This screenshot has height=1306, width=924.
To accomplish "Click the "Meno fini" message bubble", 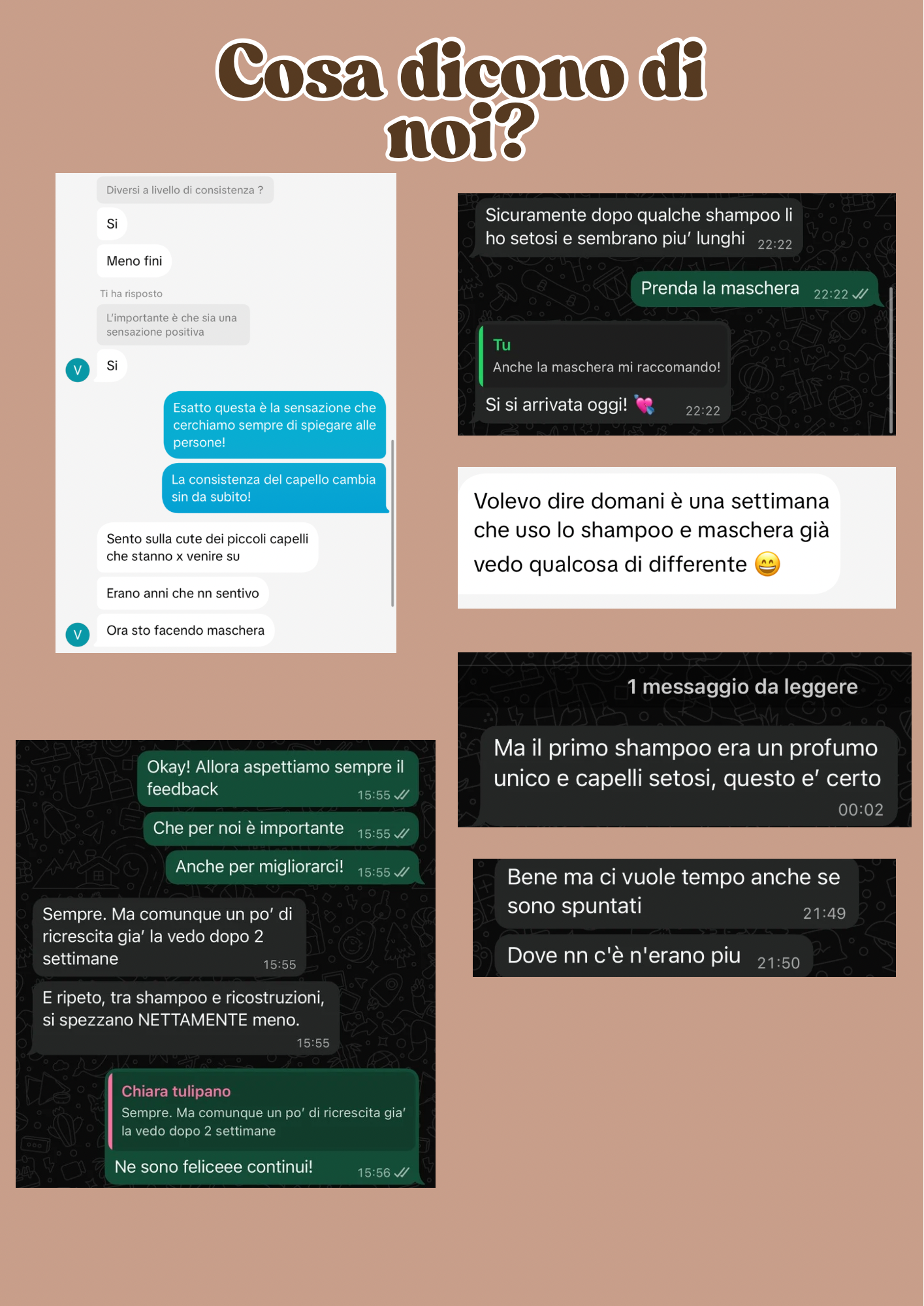I will [x=134, y=261].
